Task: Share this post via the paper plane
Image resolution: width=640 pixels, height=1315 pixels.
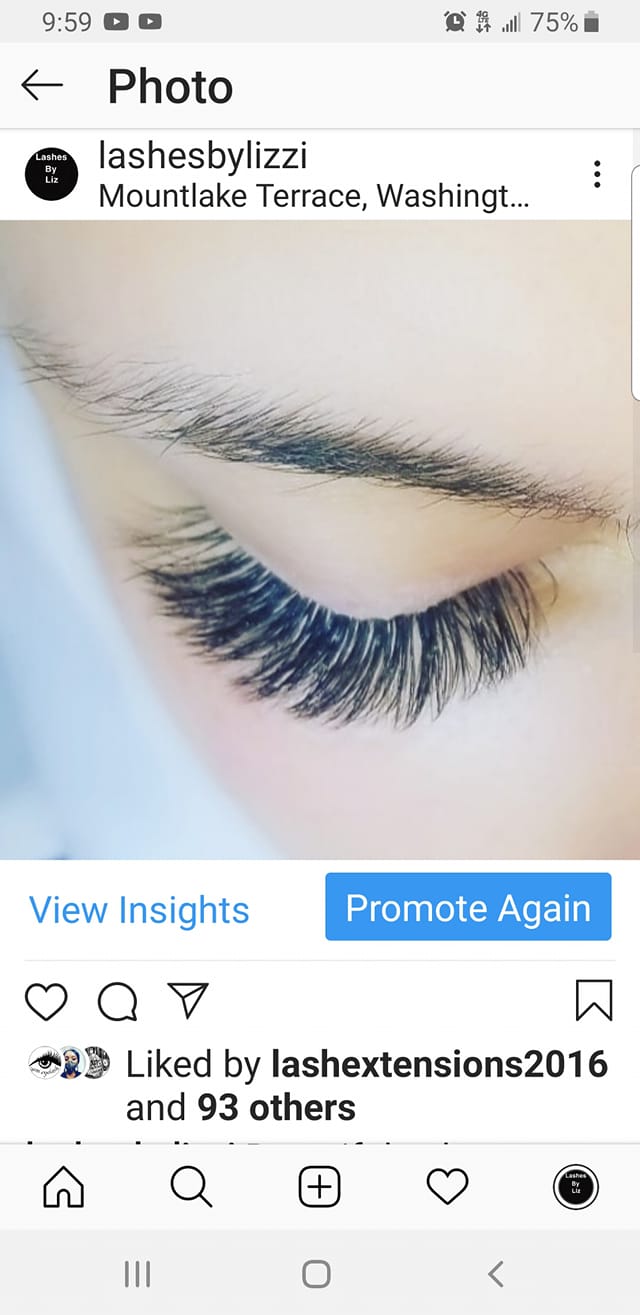Action: pos(188,1001)
